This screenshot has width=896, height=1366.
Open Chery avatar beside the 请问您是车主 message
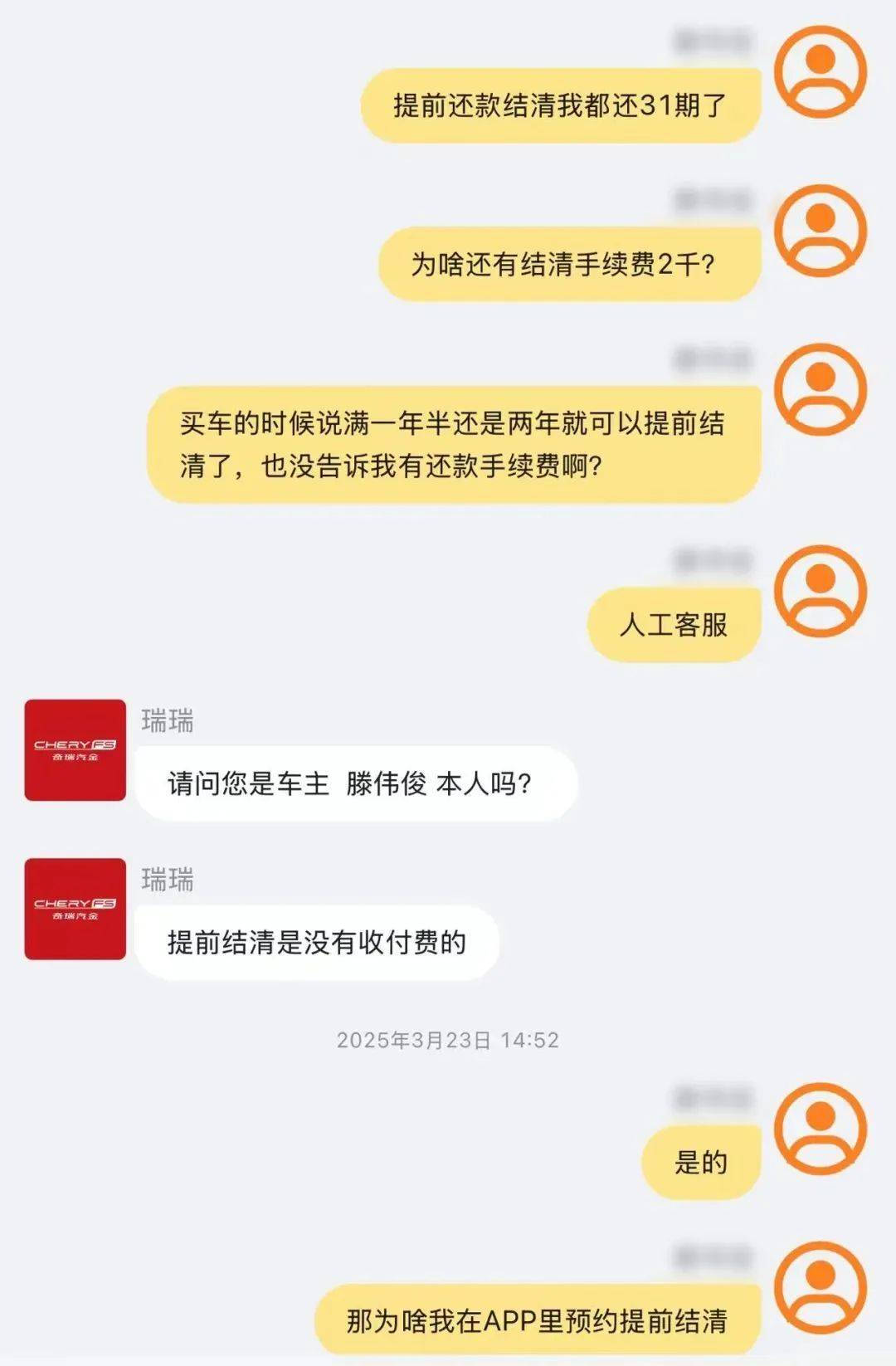tap(75, 750)
